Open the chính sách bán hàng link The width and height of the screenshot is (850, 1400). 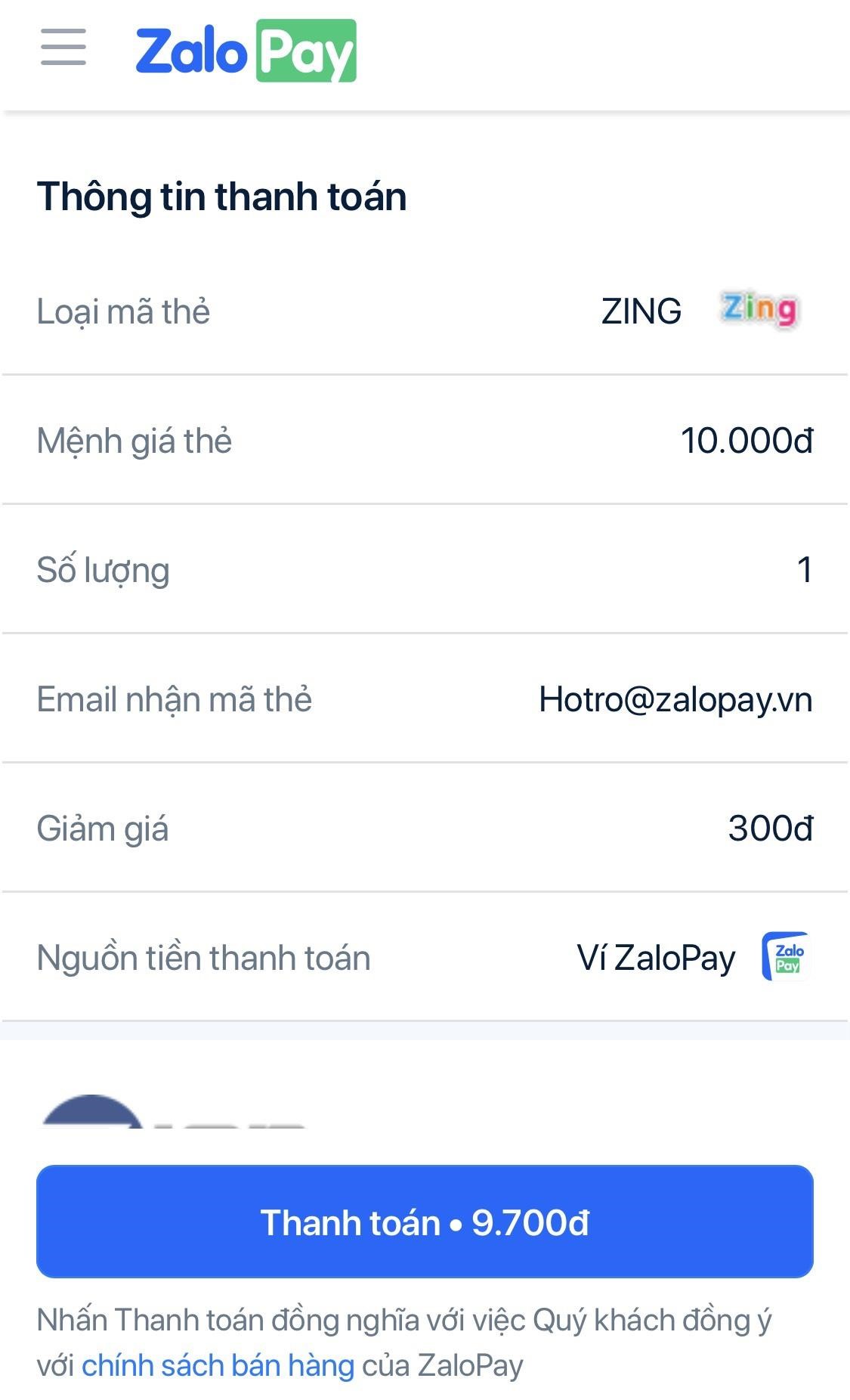click(x=218, y=1365)
